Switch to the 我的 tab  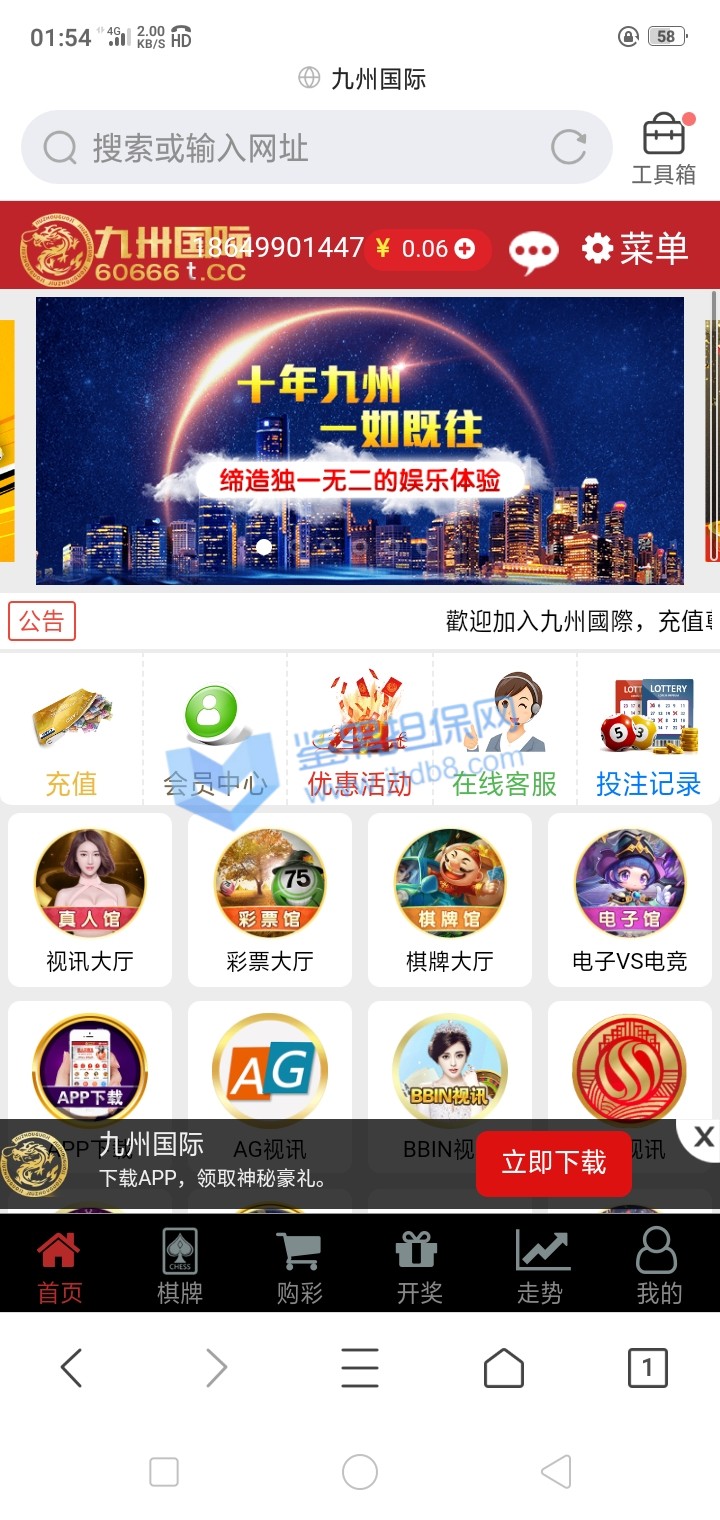click(659, 1266)
